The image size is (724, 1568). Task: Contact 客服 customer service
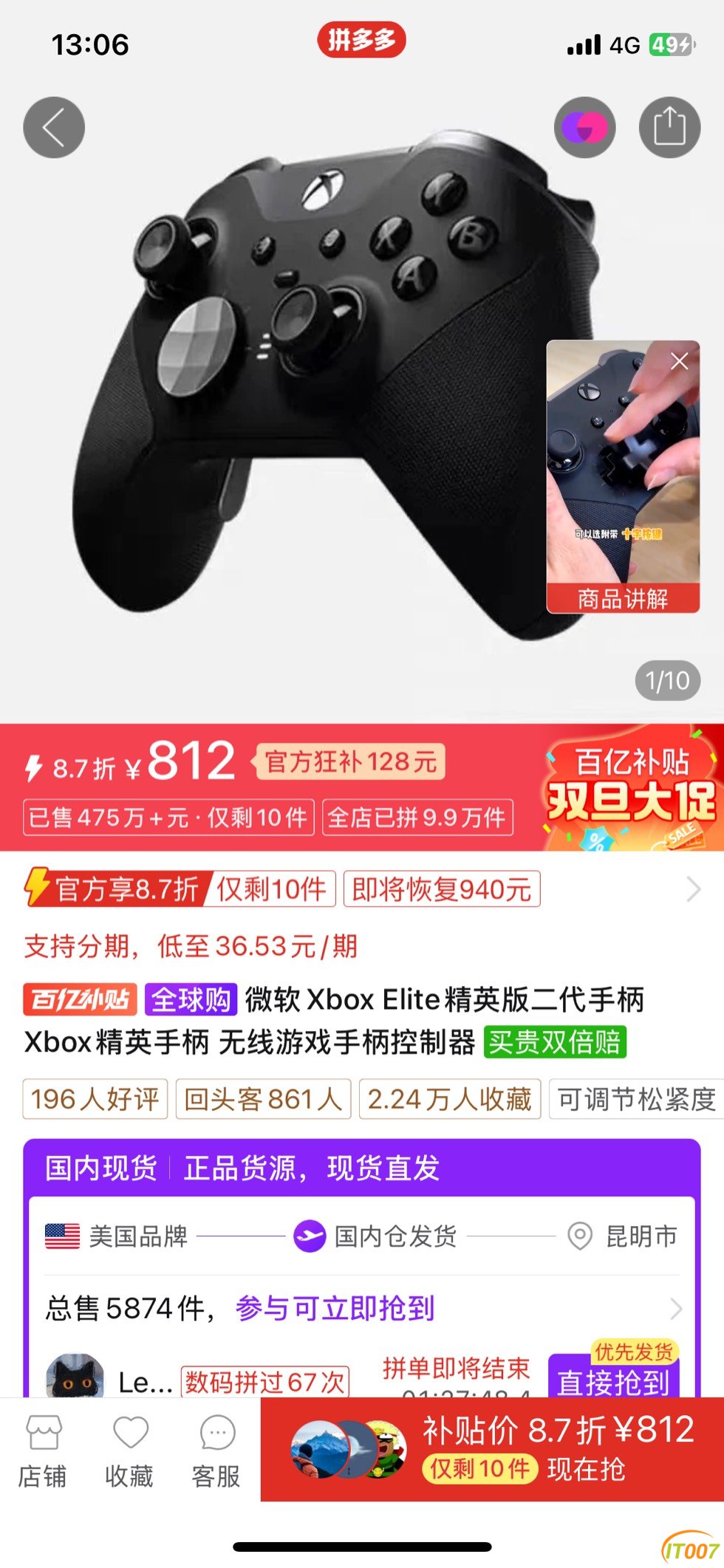point(216,1451)
